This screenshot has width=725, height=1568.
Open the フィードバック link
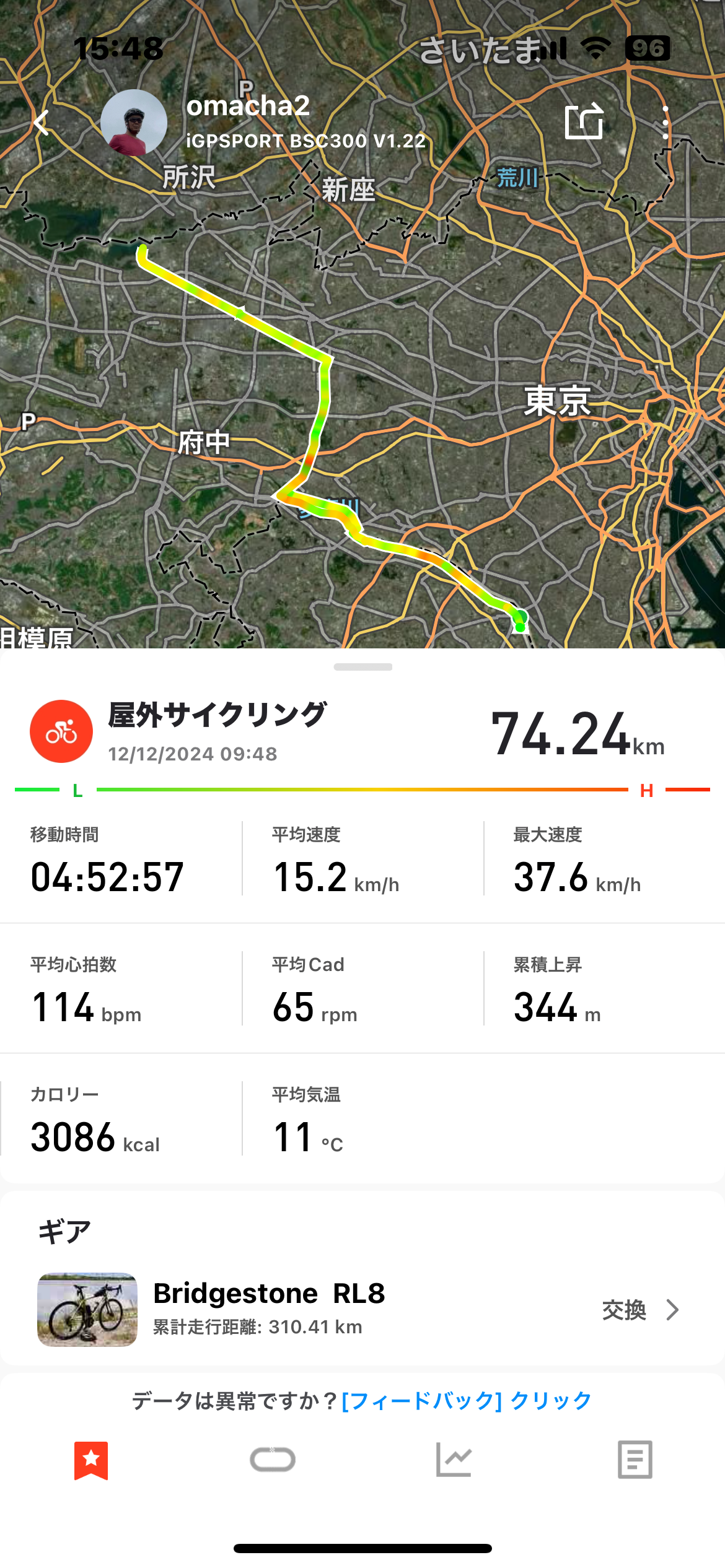(x=421, y=1400)
